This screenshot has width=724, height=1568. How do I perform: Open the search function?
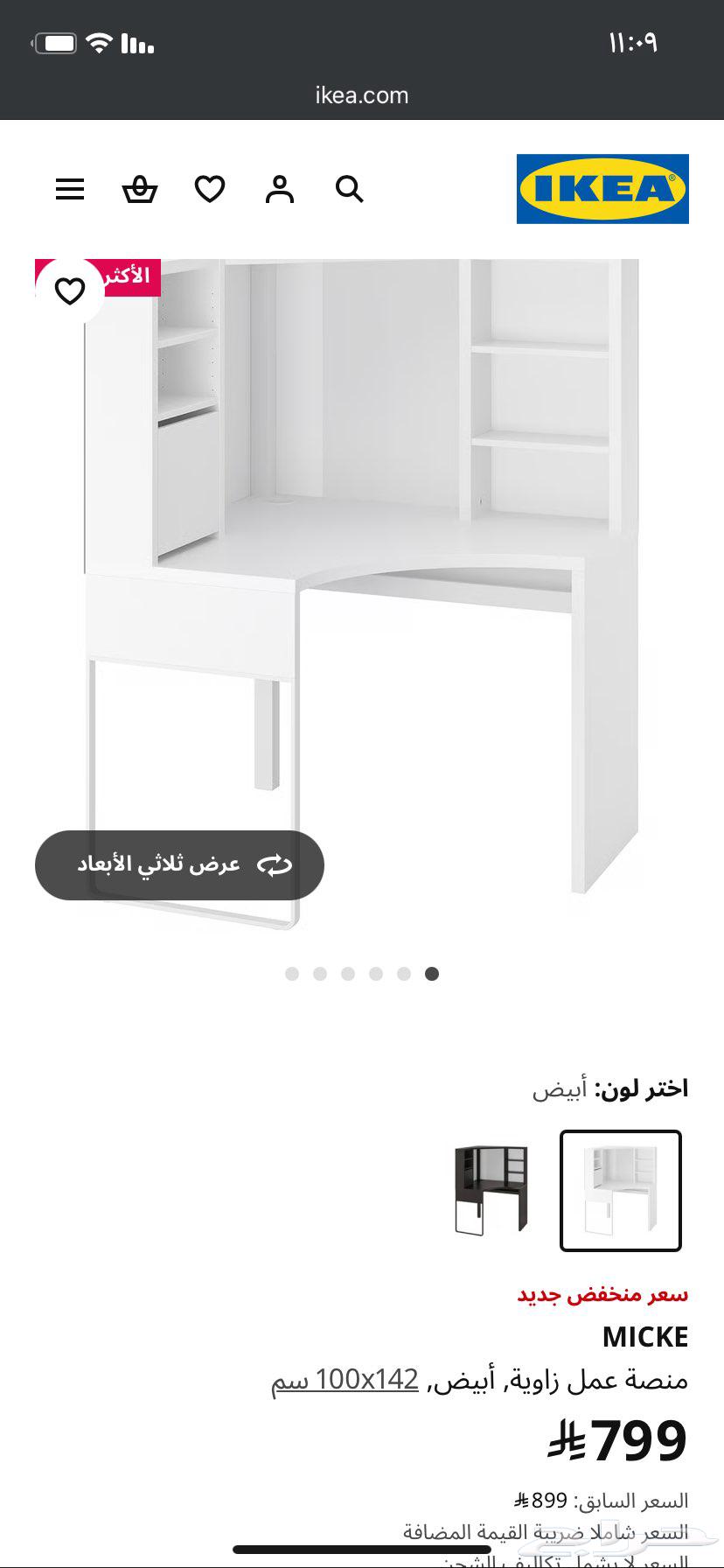click(x=348, y=189)
